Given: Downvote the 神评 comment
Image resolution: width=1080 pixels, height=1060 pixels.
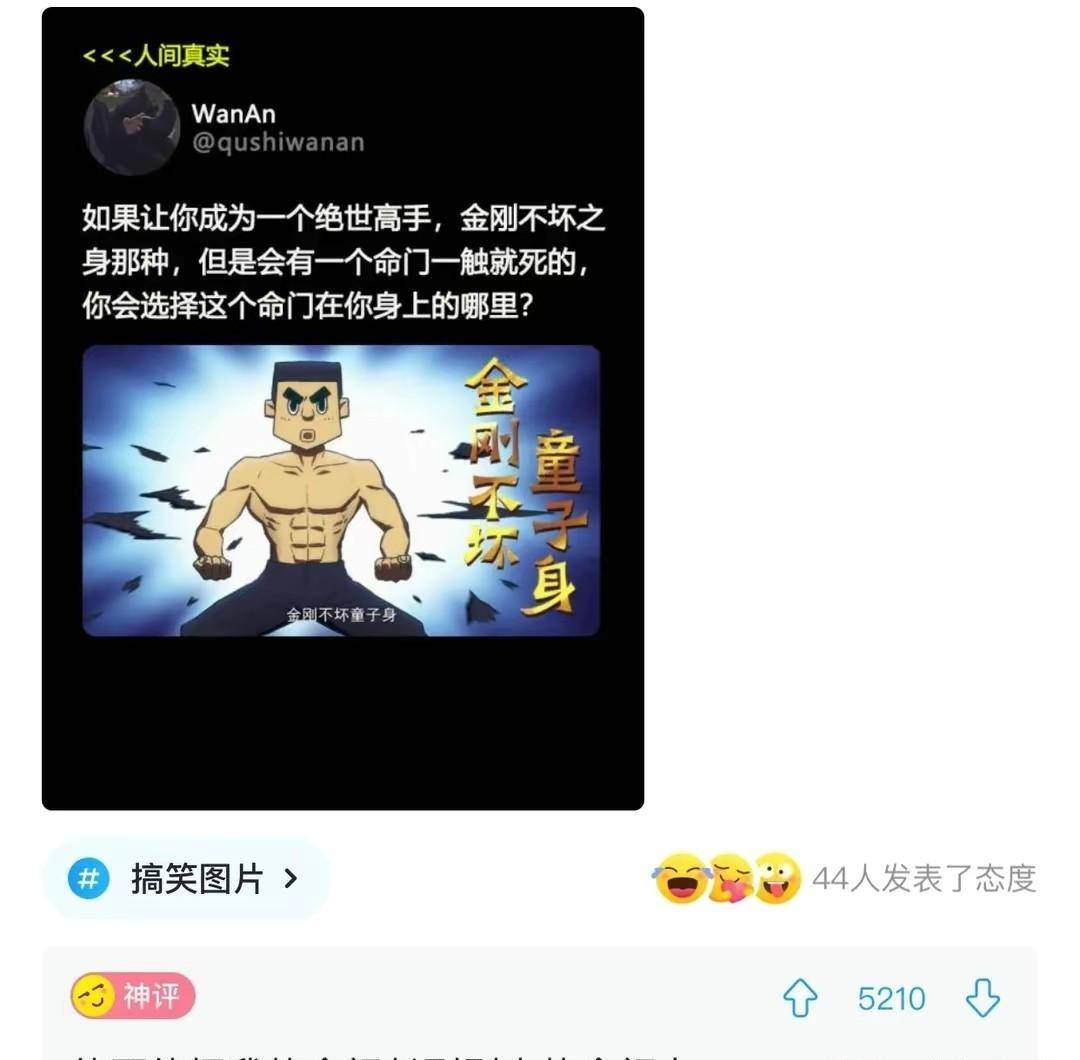Looking at the screenshot, I should click(982, 998).
